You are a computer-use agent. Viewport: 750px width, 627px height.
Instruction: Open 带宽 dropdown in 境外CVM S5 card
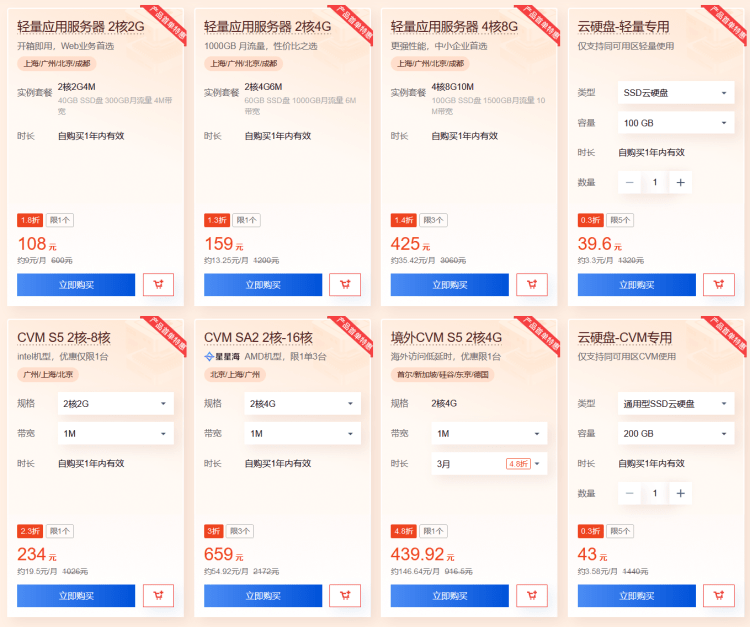point(489,434)
